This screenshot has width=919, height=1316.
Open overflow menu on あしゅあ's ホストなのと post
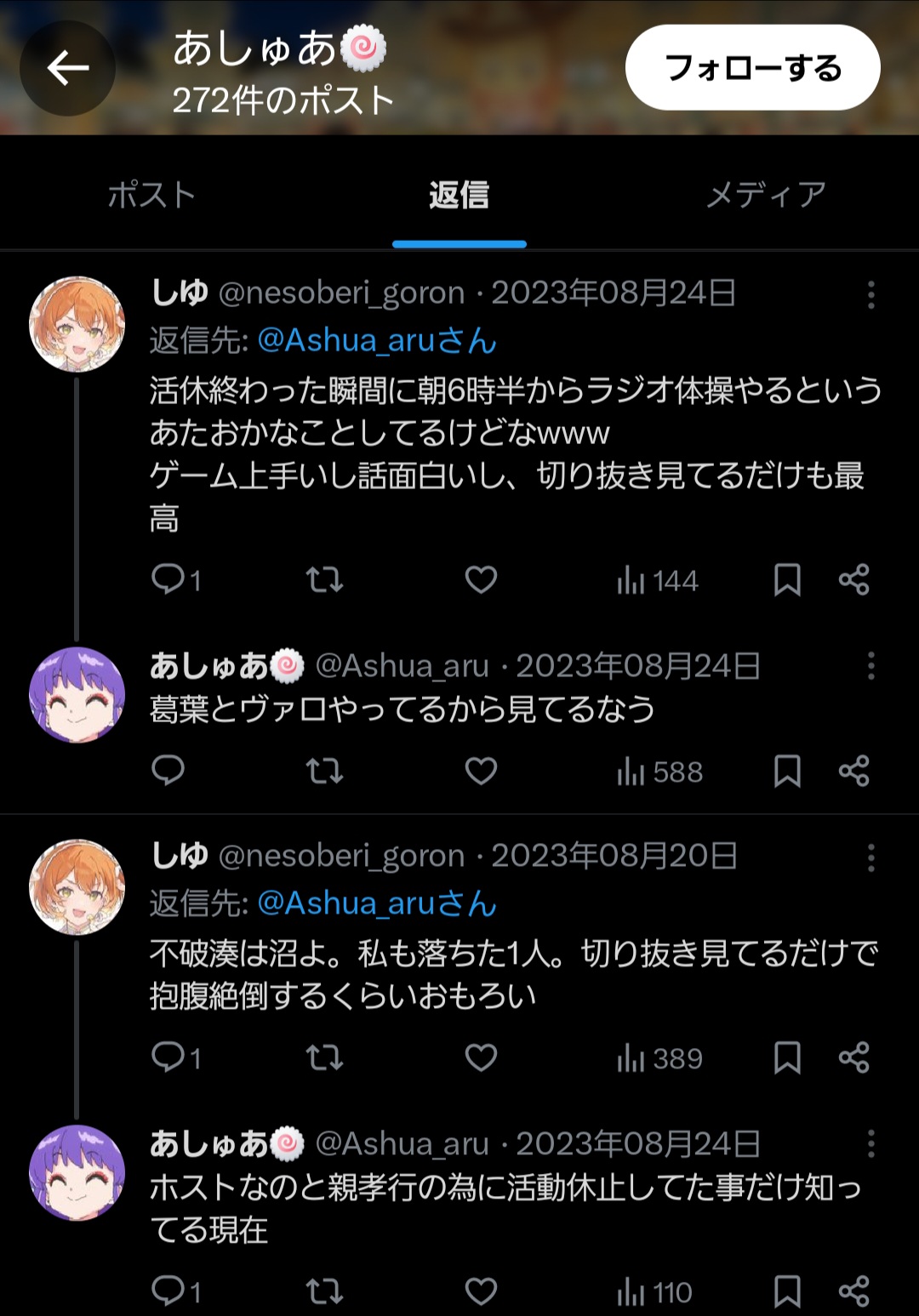tap(870, 1143)
